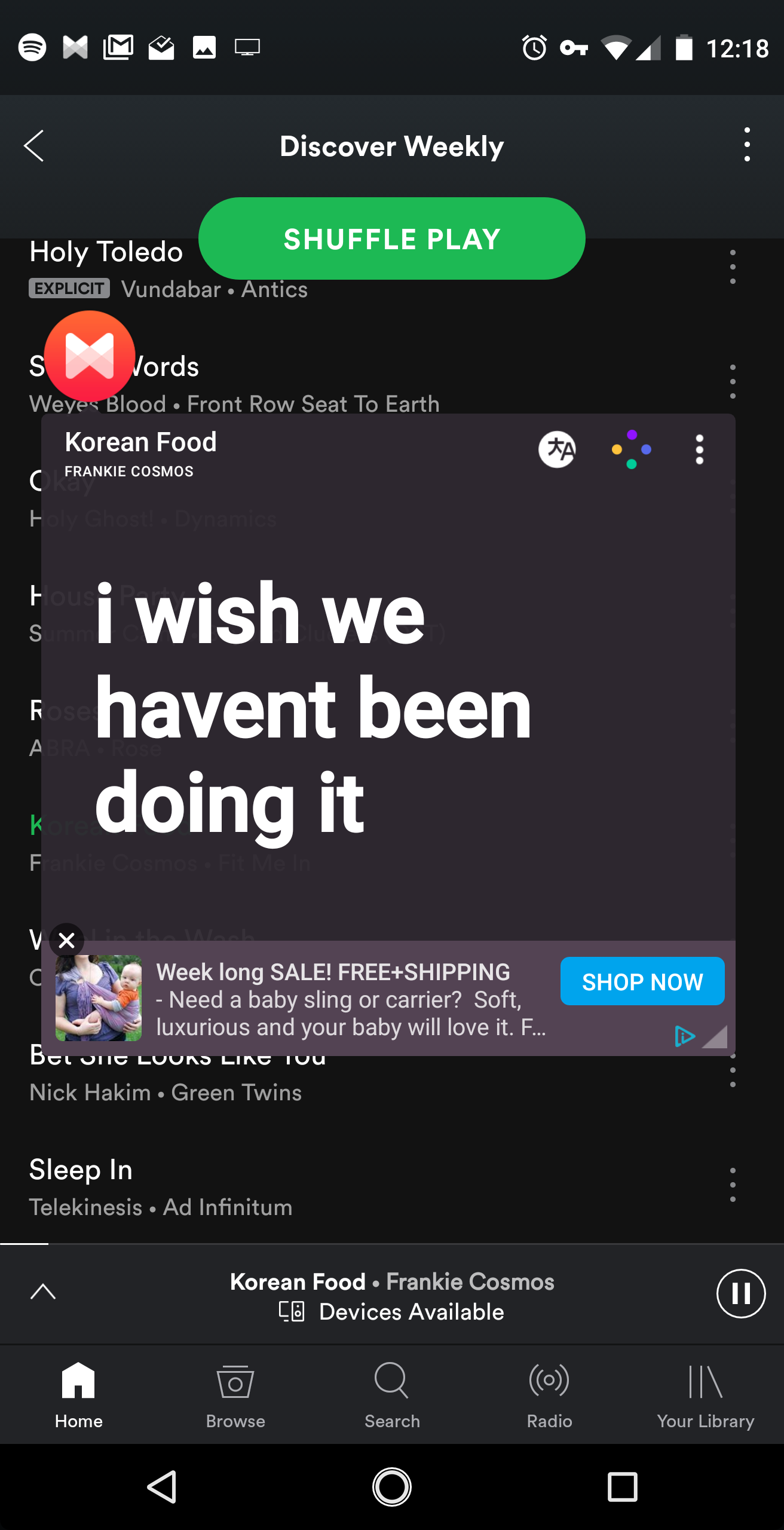Dismiss the baby sling ad banner
Image resolution: width=784 pixels, height=1530 pixels.
pos(67,941)
